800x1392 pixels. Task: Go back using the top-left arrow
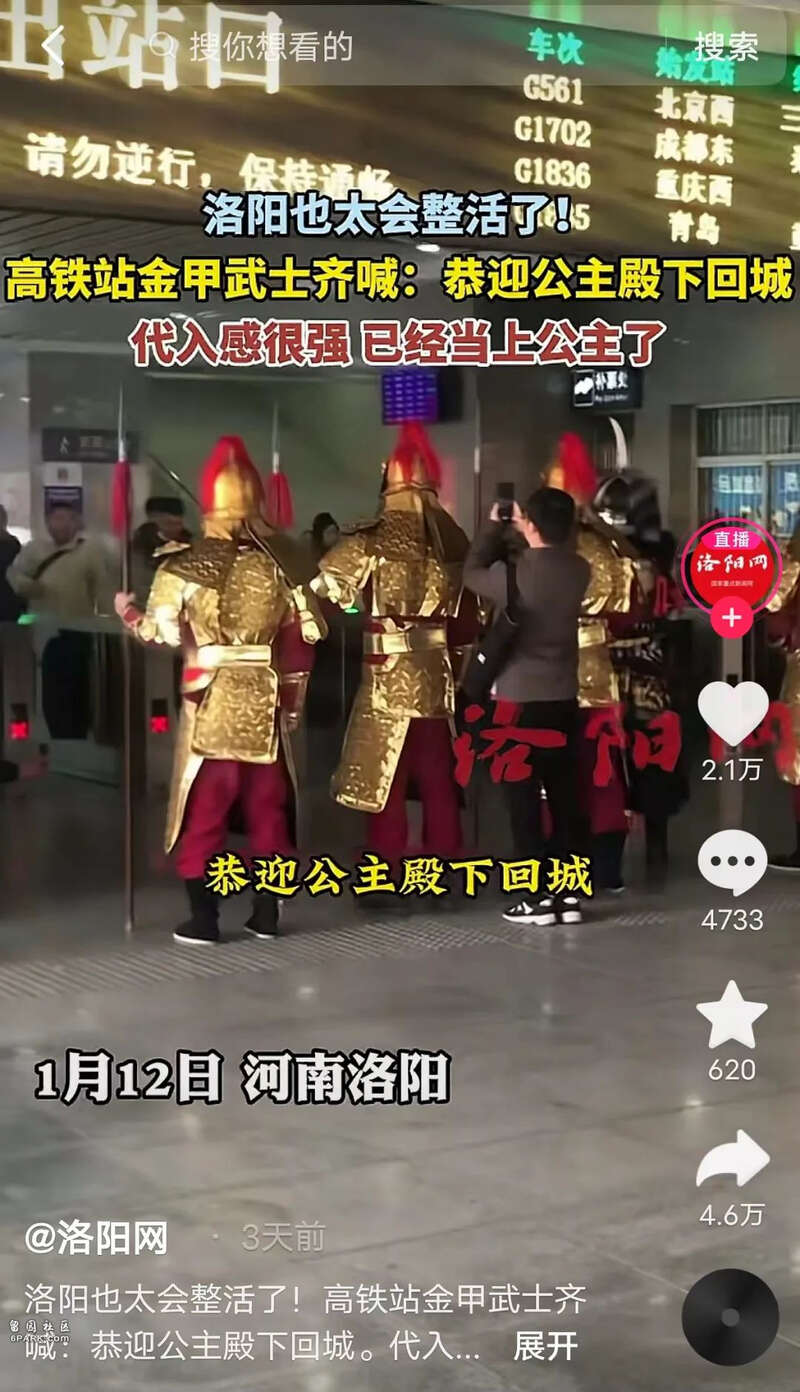52,46
